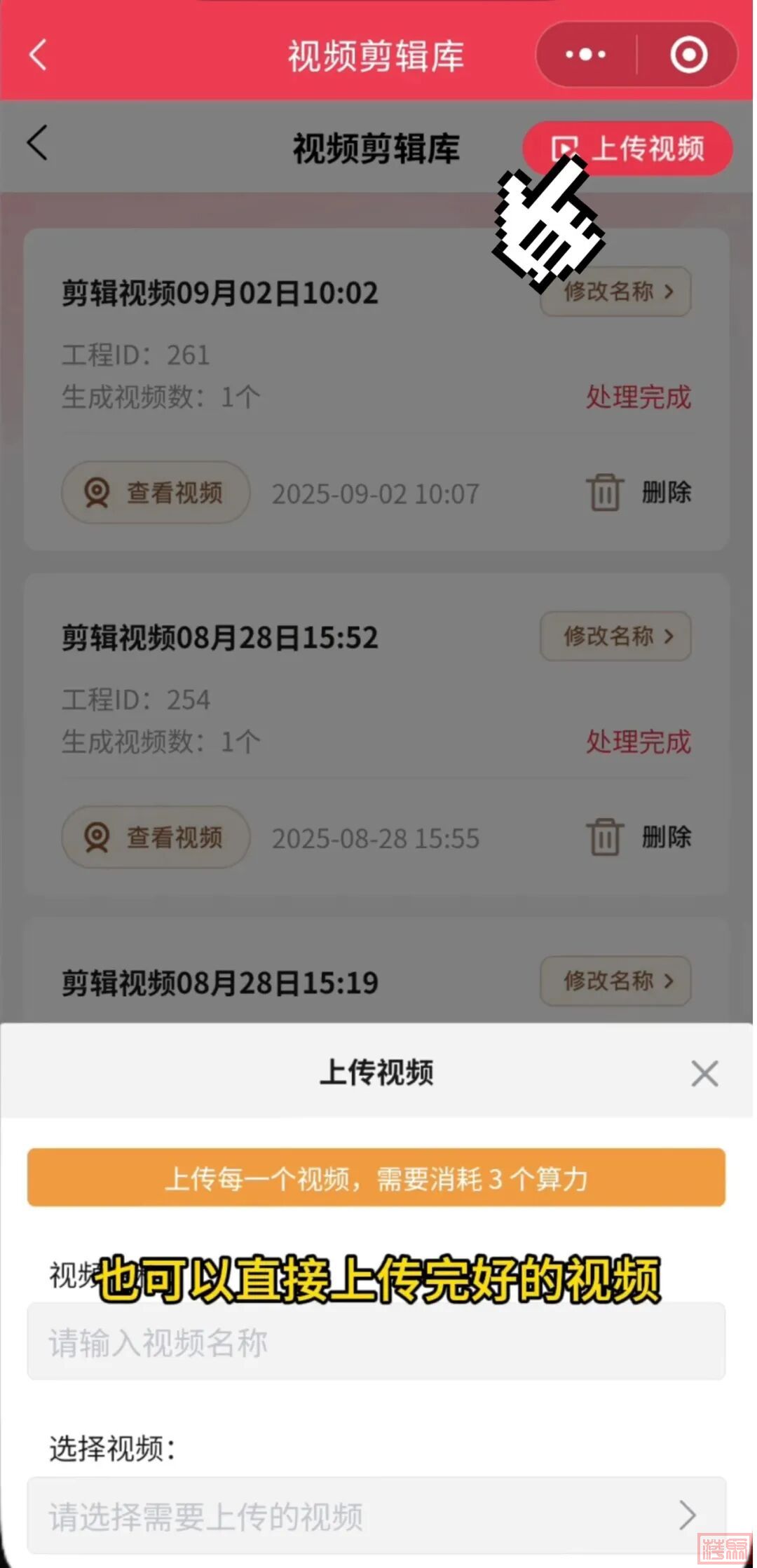
Task: Delete the project dated 2025-08-28 15:55
Action: click(x=638, y=837)
